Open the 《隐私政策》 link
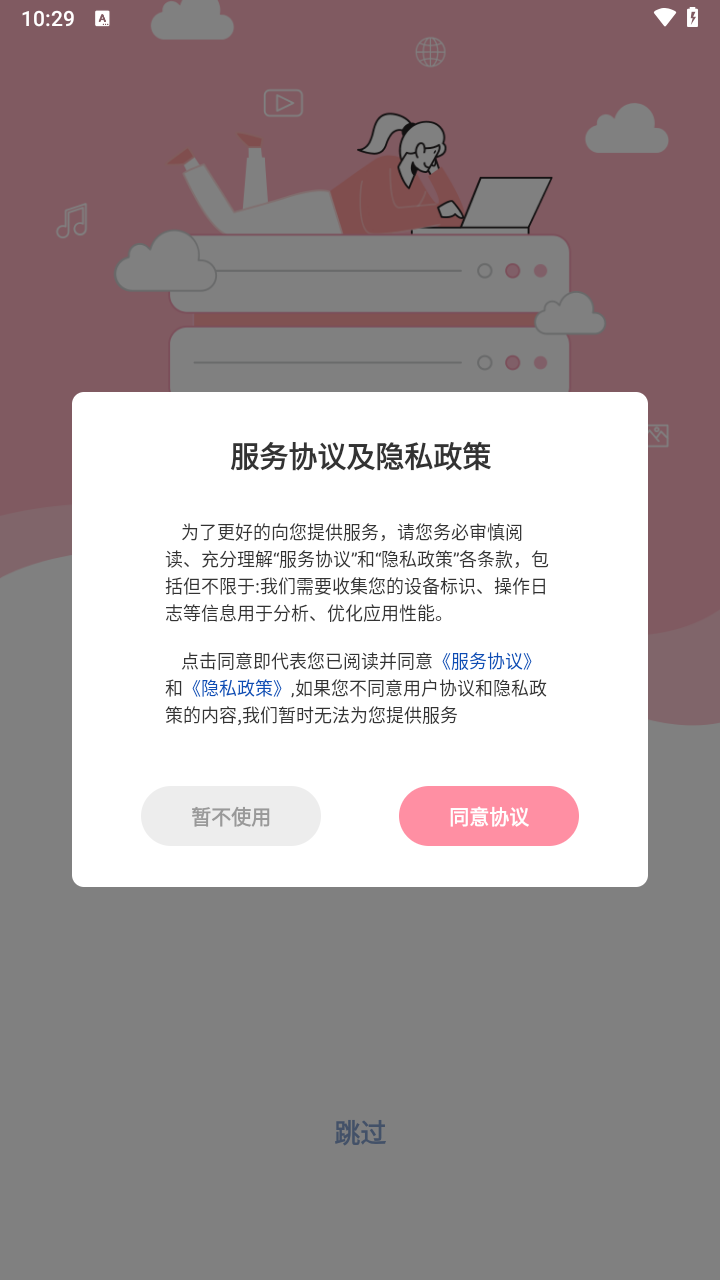This screenshot has height=1280, width=720. pyautogui.click(x=238, y=688)
